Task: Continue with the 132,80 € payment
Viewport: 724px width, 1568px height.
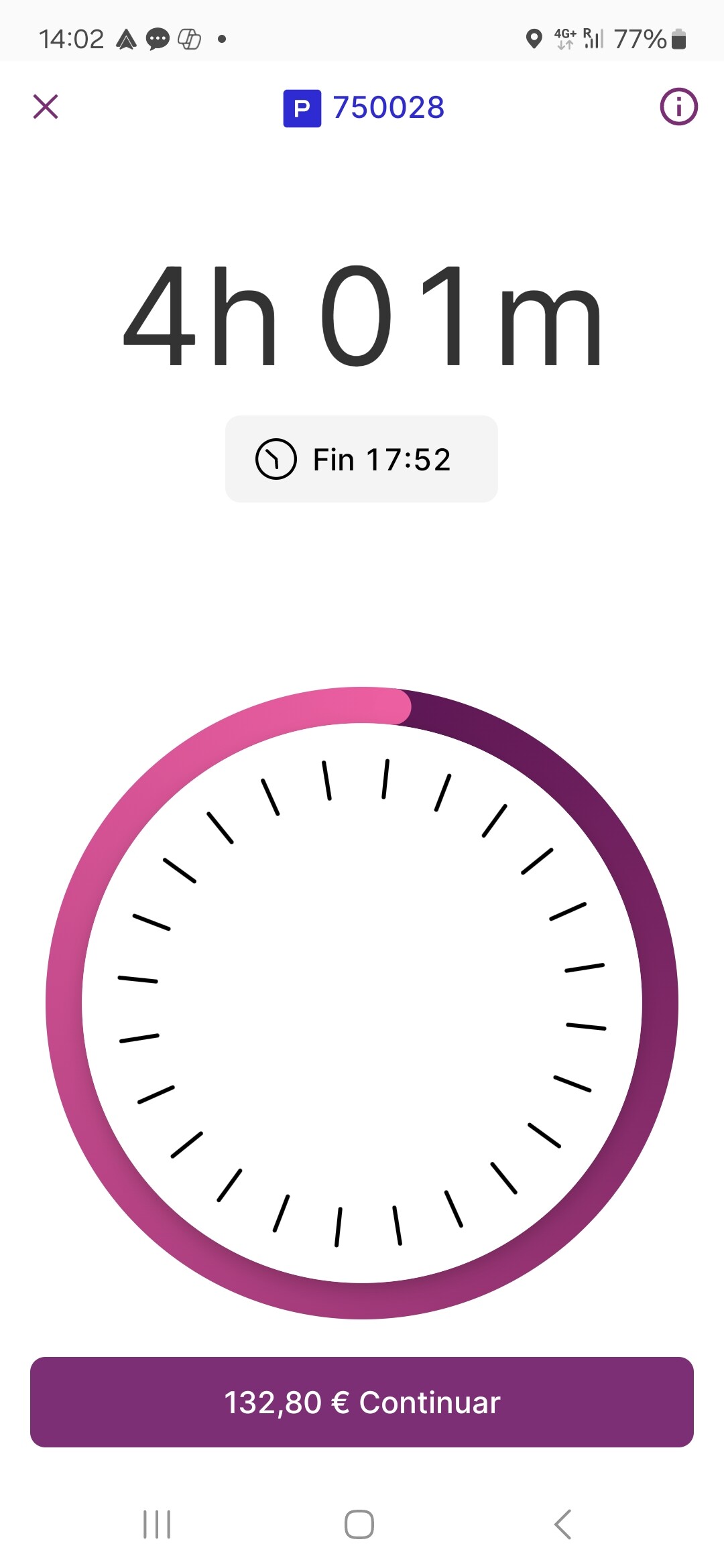Action: [x=362, y=1402]
